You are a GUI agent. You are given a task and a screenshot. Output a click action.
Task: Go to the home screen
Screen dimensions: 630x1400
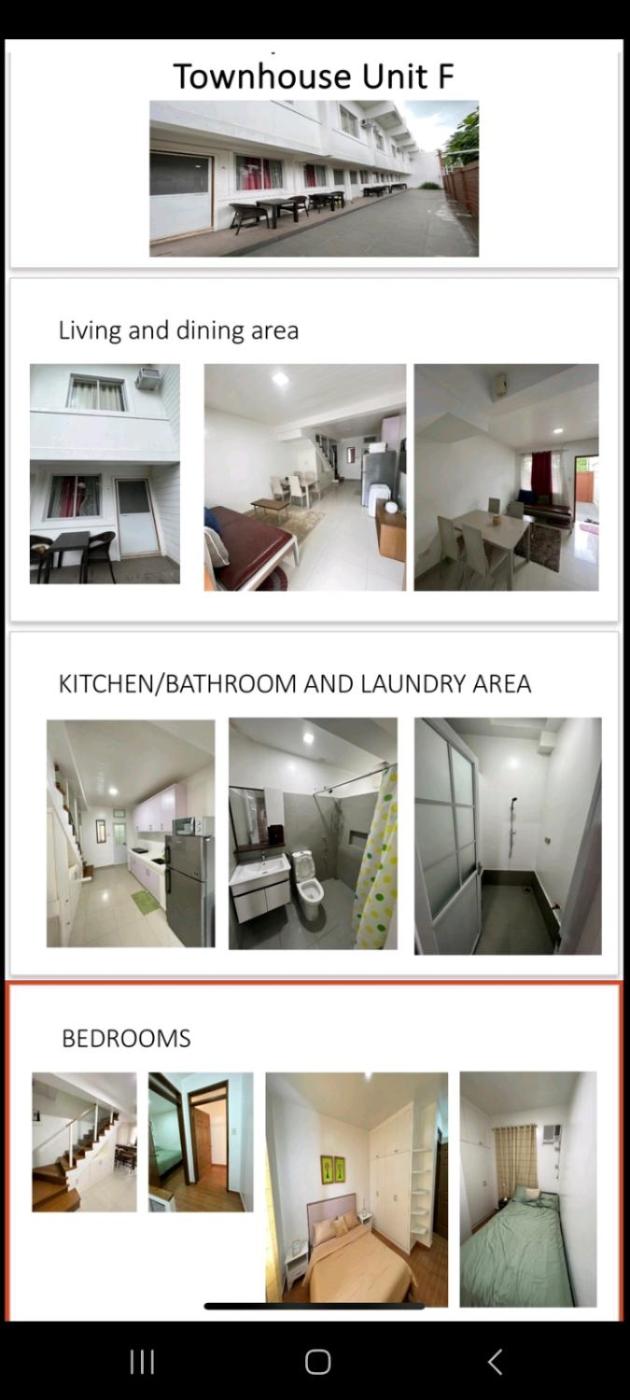pyautogui.click(x=317, y=1361)
